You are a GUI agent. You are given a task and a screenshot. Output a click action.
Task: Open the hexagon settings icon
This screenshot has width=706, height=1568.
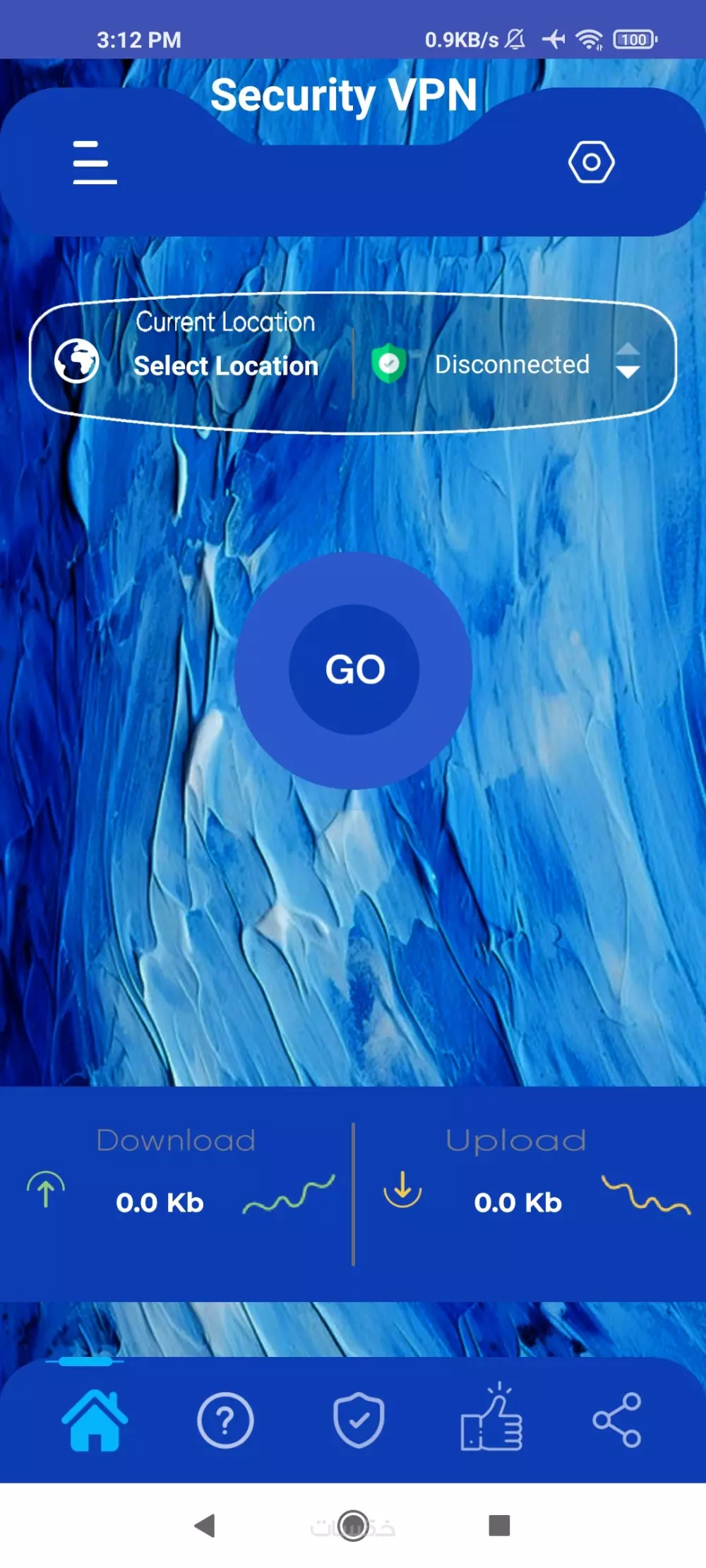(591, 162)
